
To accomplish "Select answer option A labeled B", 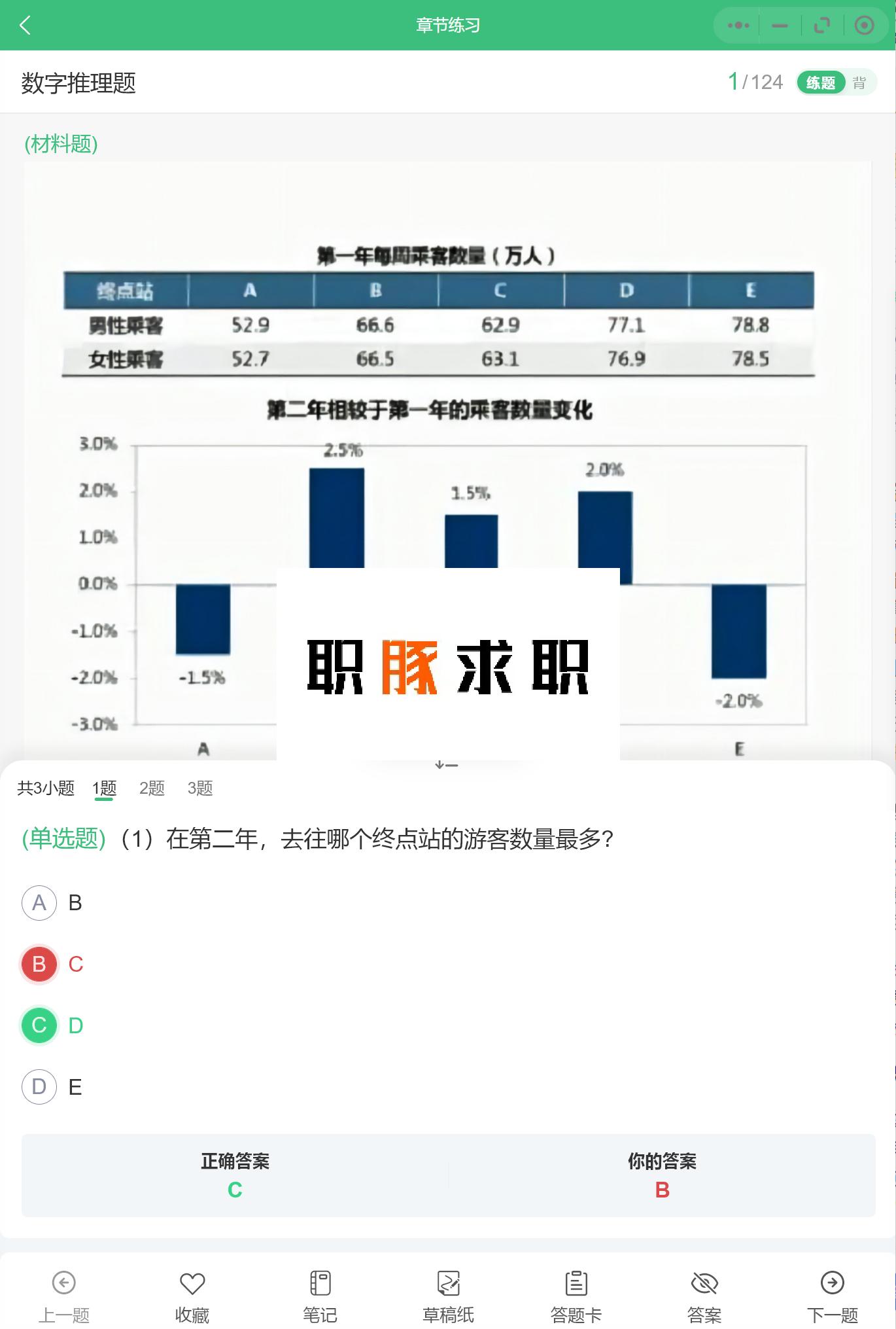I will pyautogui.click(x=39, y=903).
